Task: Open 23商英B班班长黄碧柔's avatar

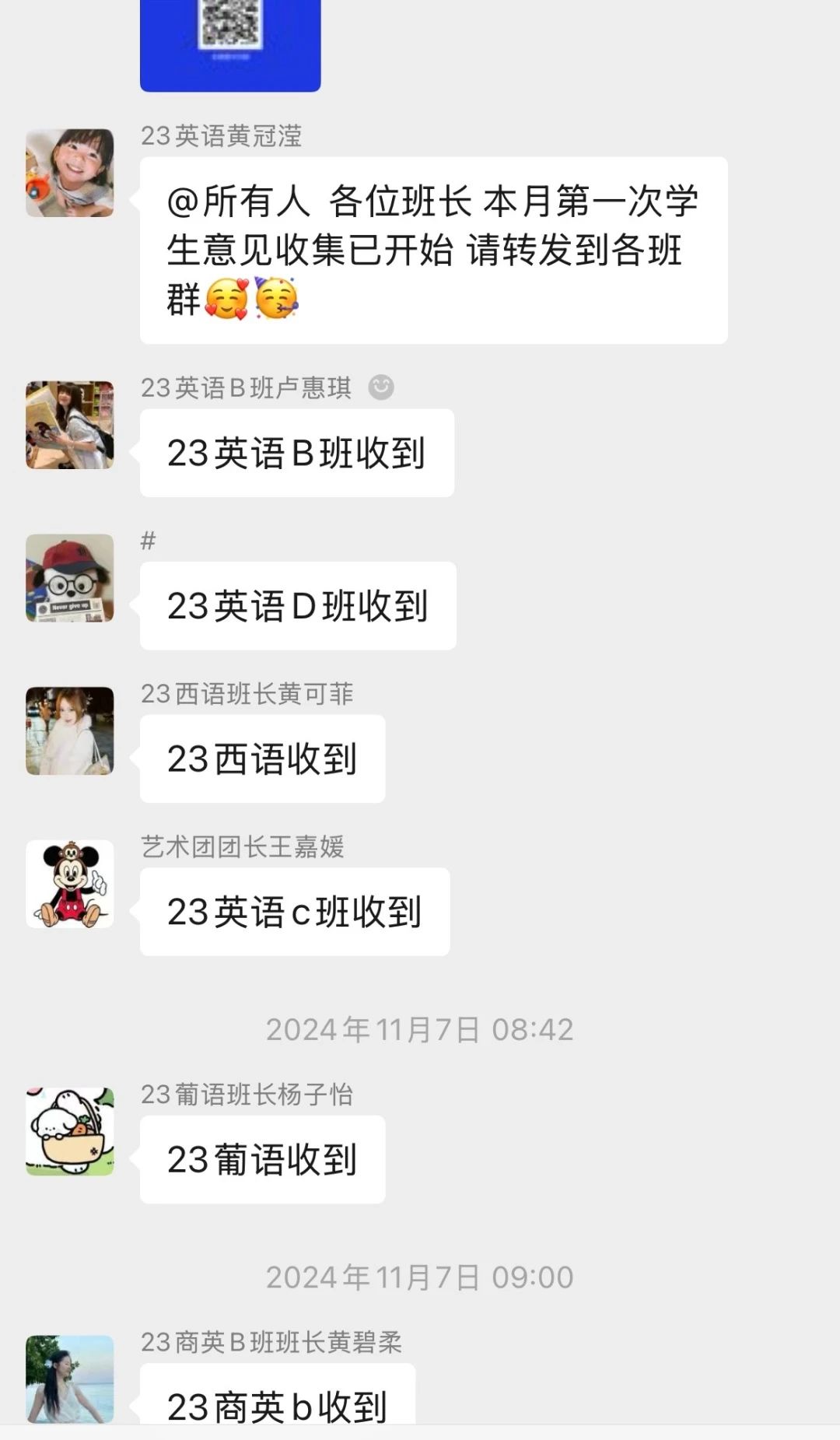Action: click(70, 1379)
